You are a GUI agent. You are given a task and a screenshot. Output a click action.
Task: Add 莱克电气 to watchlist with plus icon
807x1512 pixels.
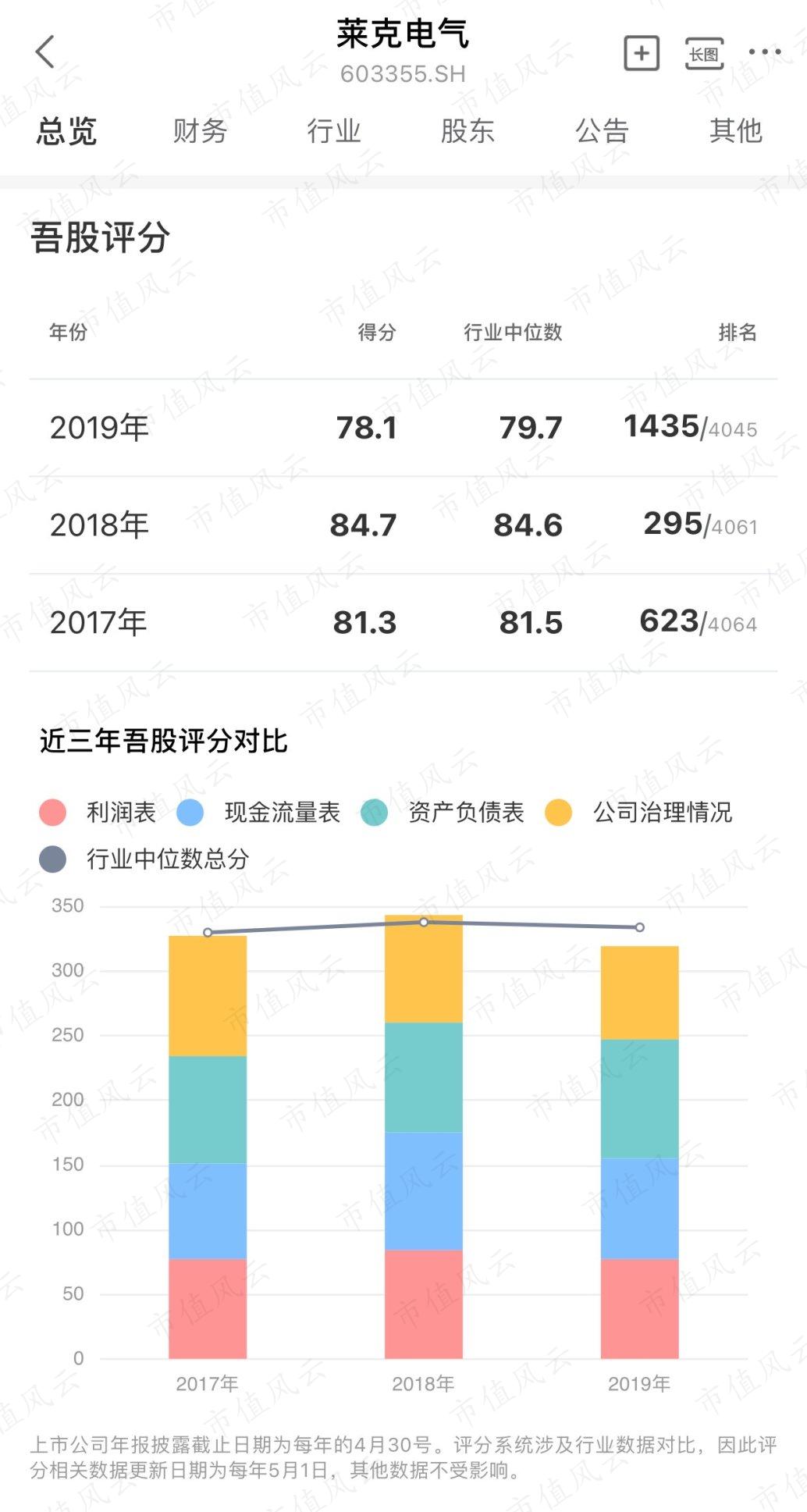pyautogui.click(x=642, y=53)
